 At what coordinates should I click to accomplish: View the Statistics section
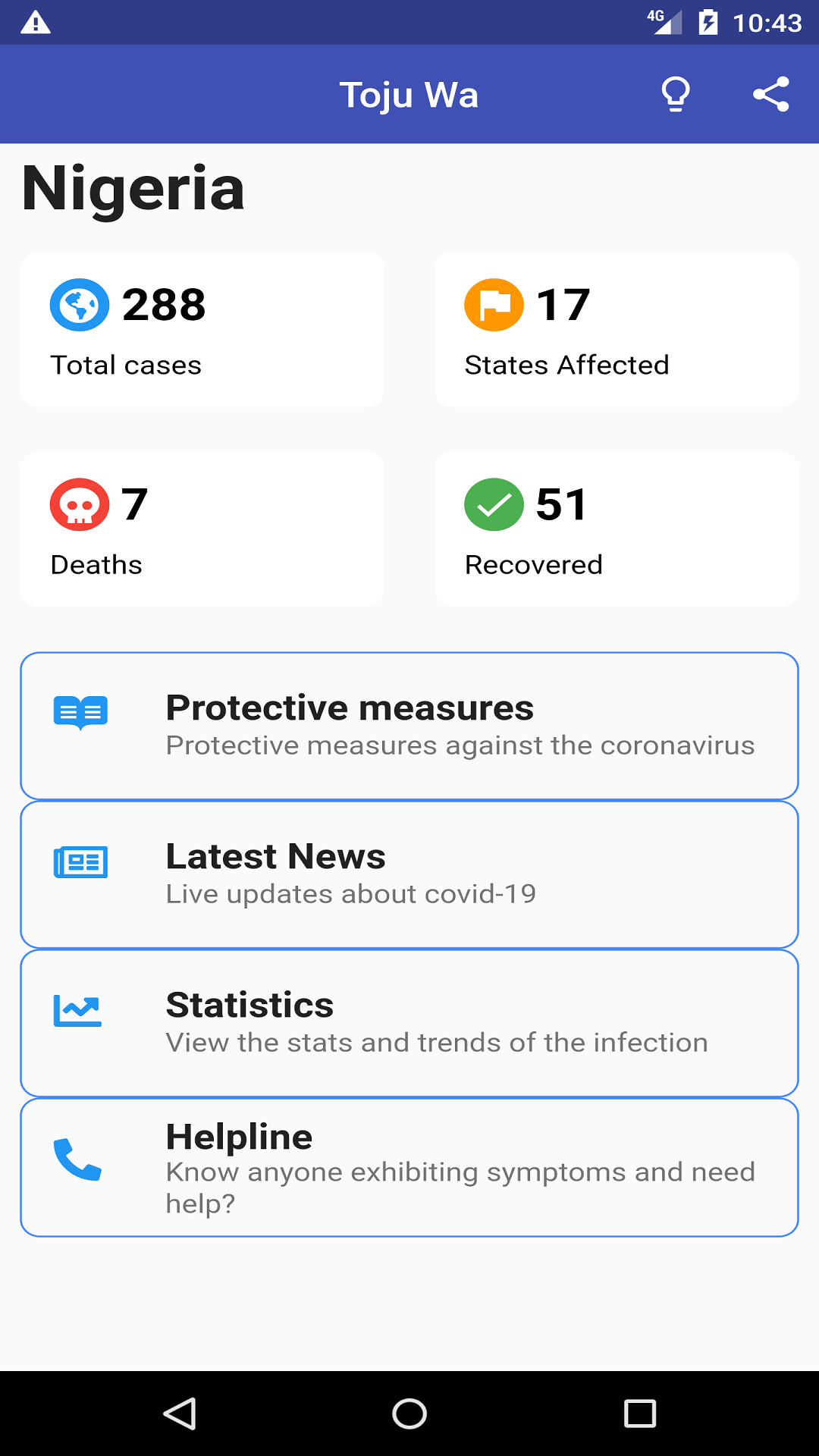(409, 1023)
